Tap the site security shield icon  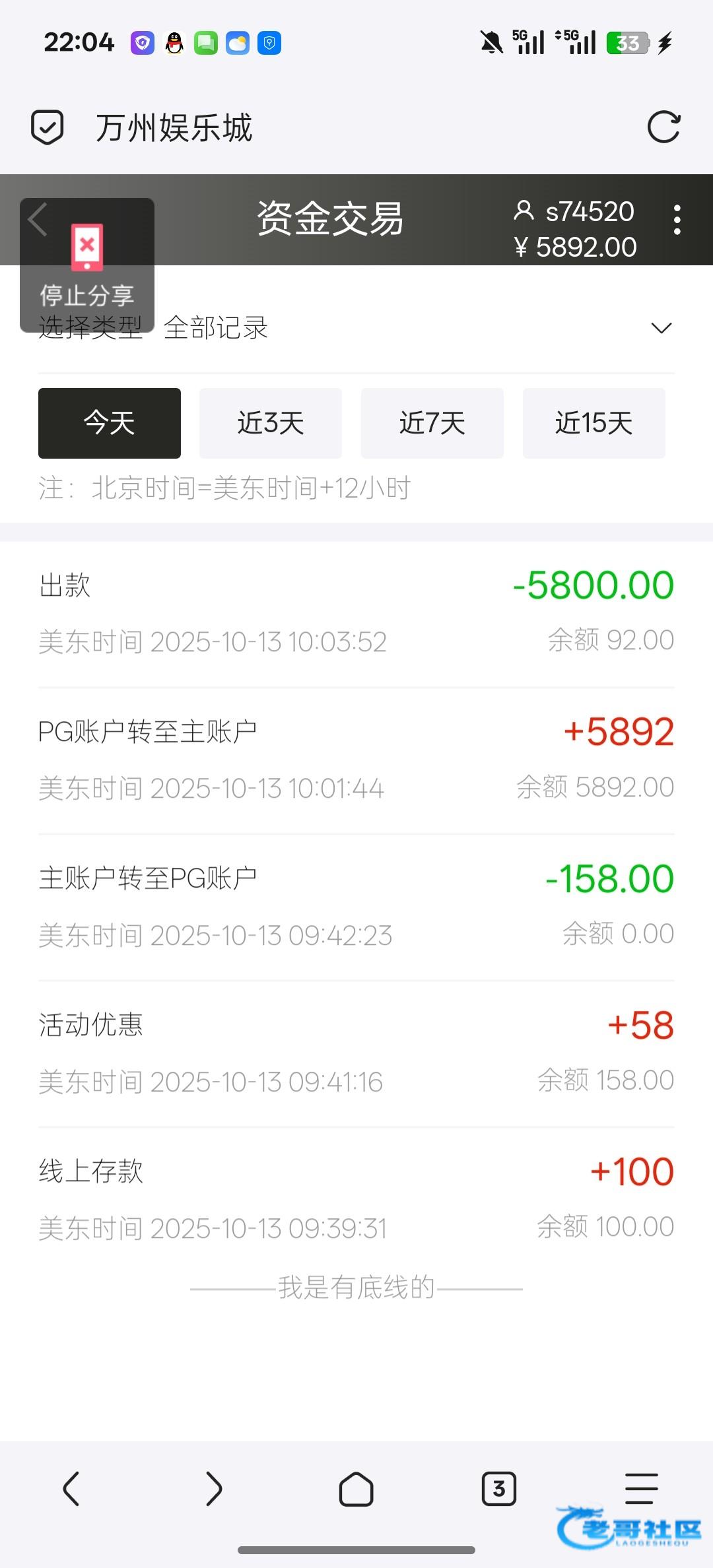coord(48,127)
